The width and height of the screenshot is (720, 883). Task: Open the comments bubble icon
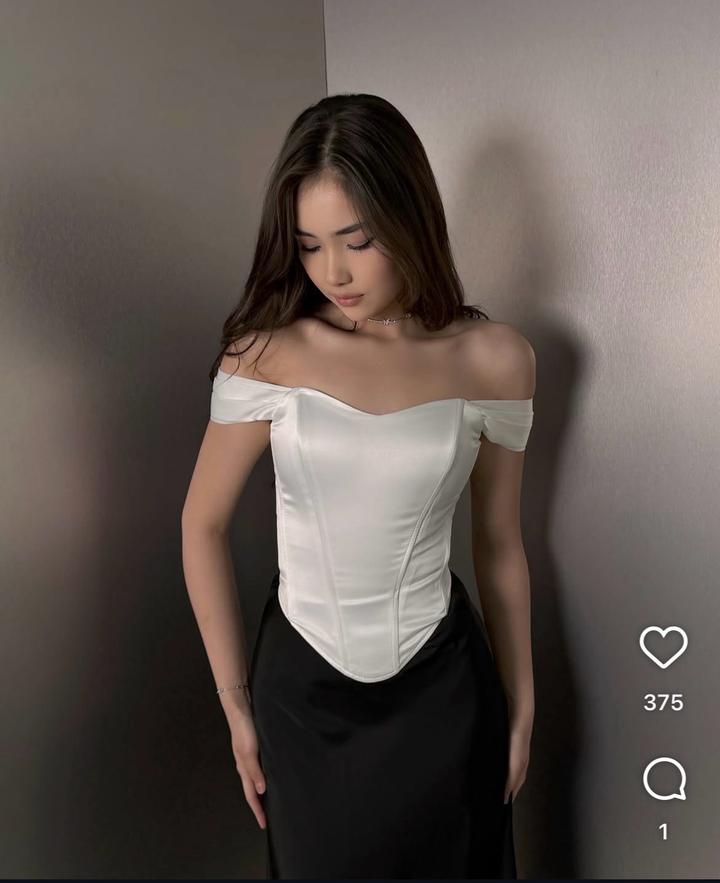[x=664, y=779]
